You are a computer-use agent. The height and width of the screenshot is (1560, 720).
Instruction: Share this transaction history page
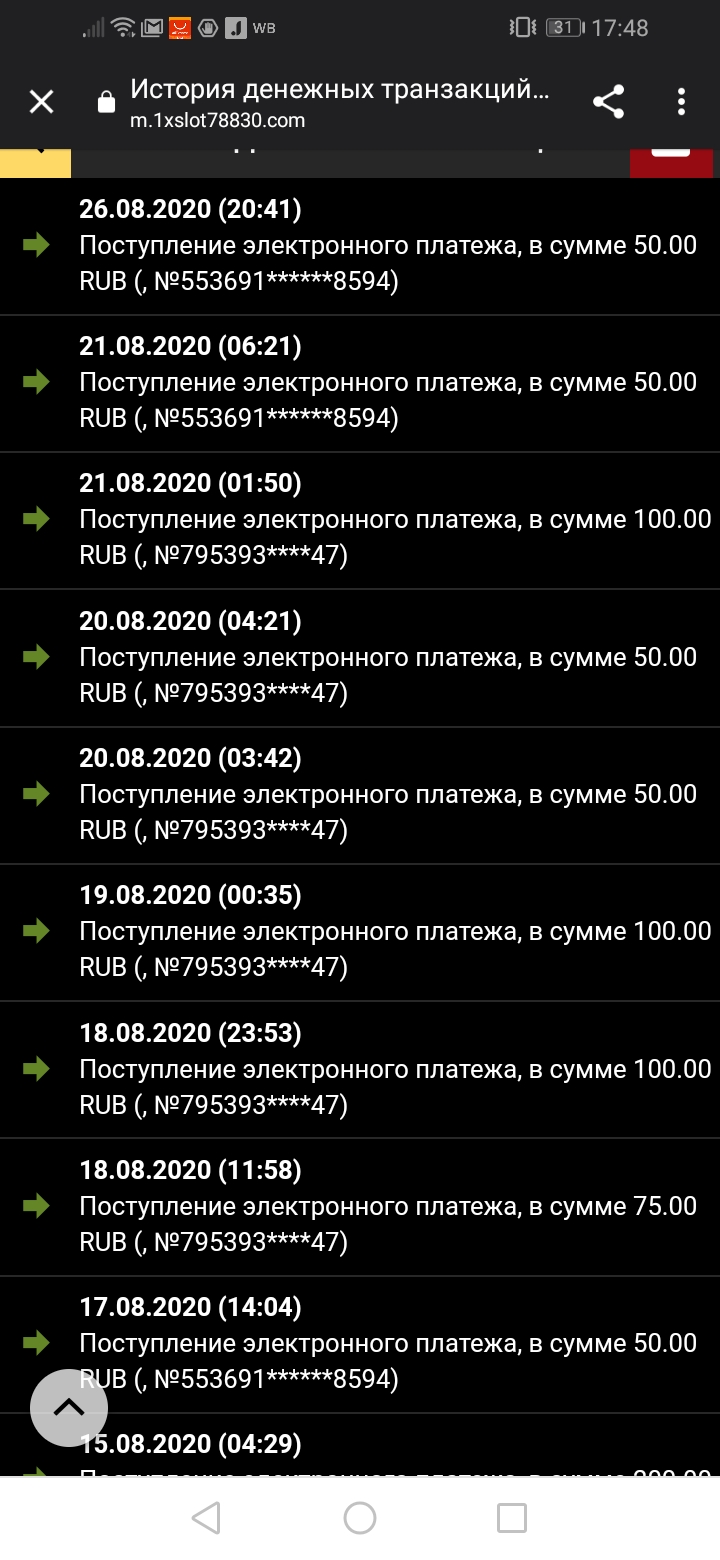click(608, 101)
